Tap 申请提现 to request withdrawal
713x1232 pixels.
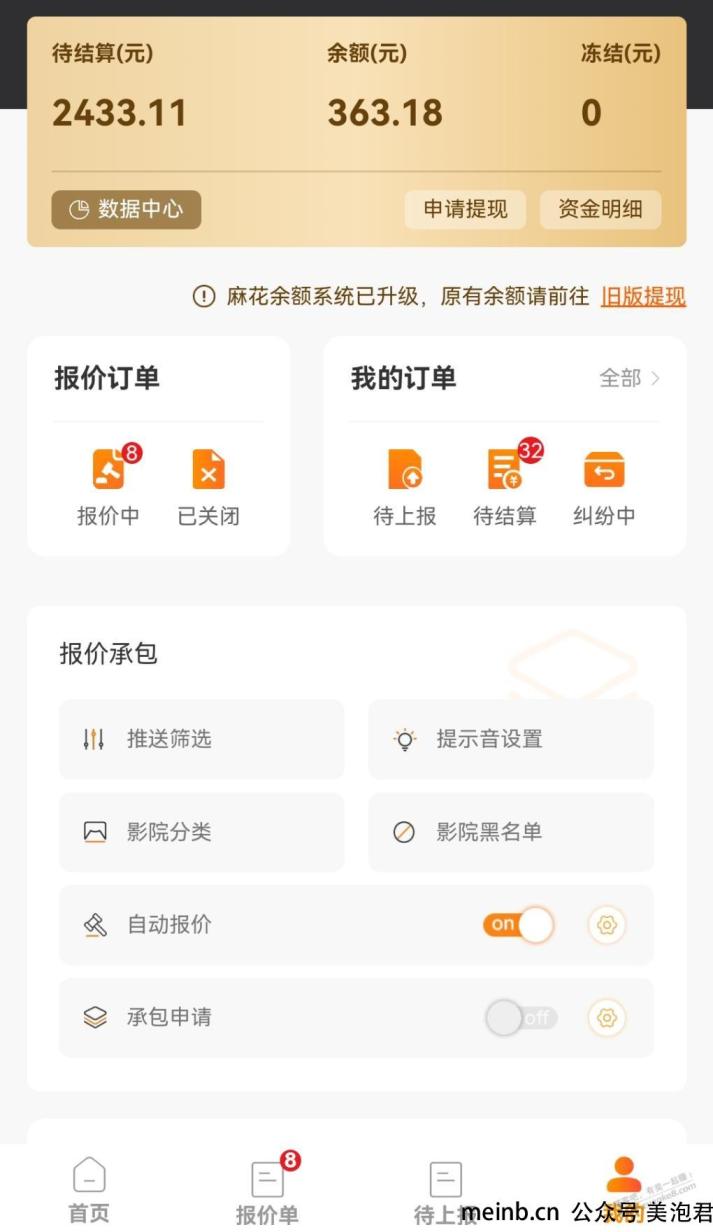tap(465, 210)
